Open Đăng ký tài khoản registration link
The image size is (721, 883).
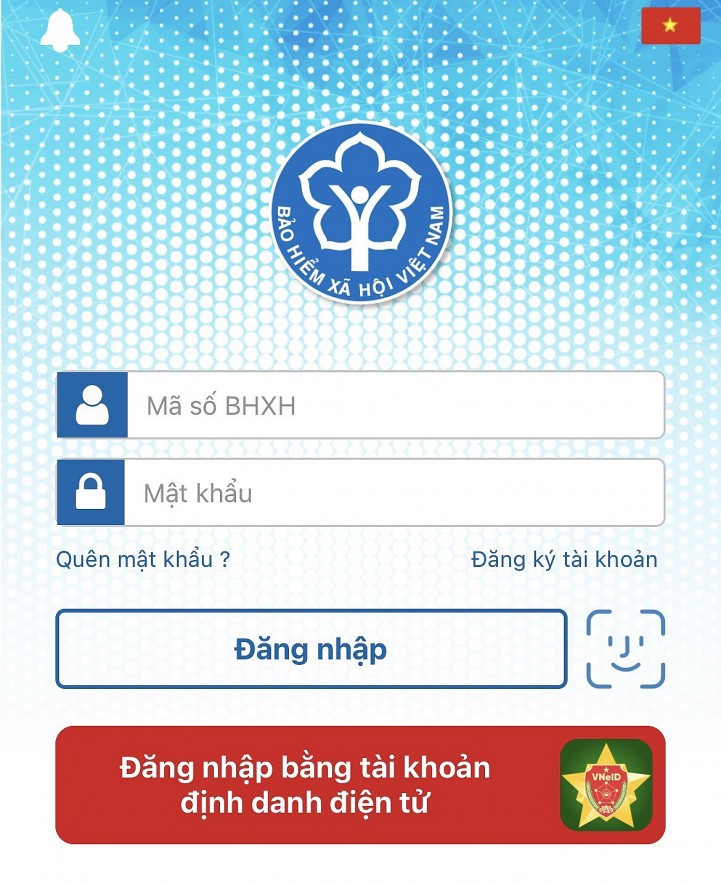[x=562, y=560]
